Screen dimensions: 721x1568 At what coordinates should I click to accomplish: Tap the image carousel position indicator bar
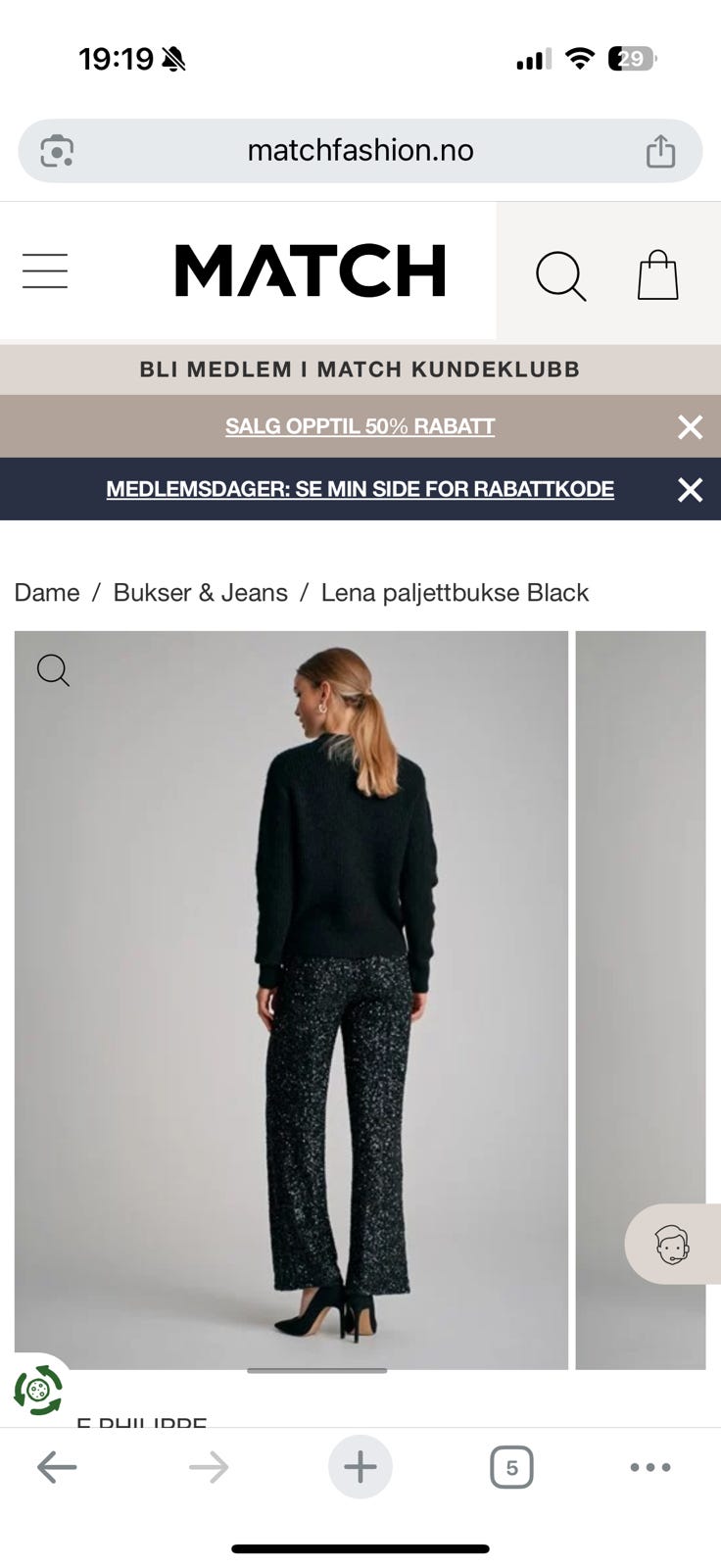316,1371
